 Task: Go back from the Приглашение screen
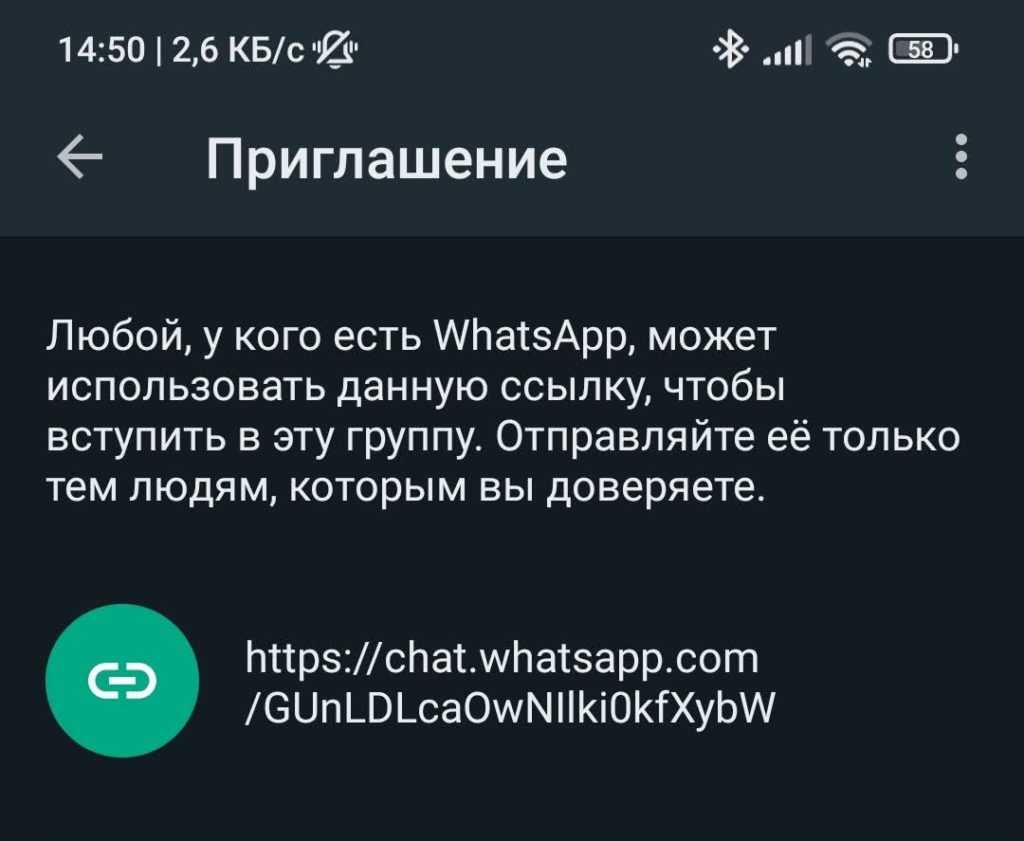click(x=80, y=157)
